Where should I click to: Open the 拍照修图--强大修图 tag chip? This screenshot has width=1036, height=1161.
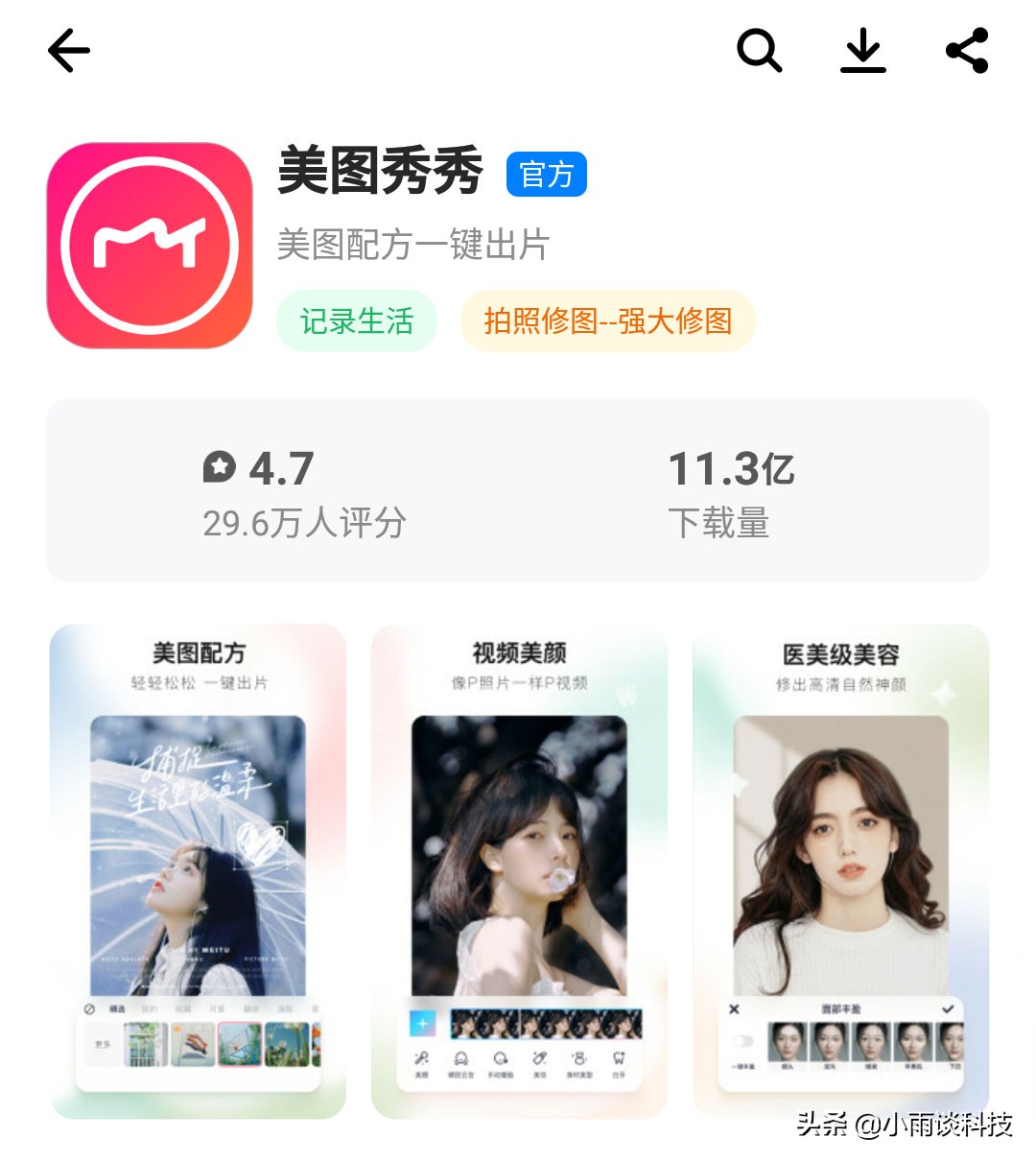608,321
